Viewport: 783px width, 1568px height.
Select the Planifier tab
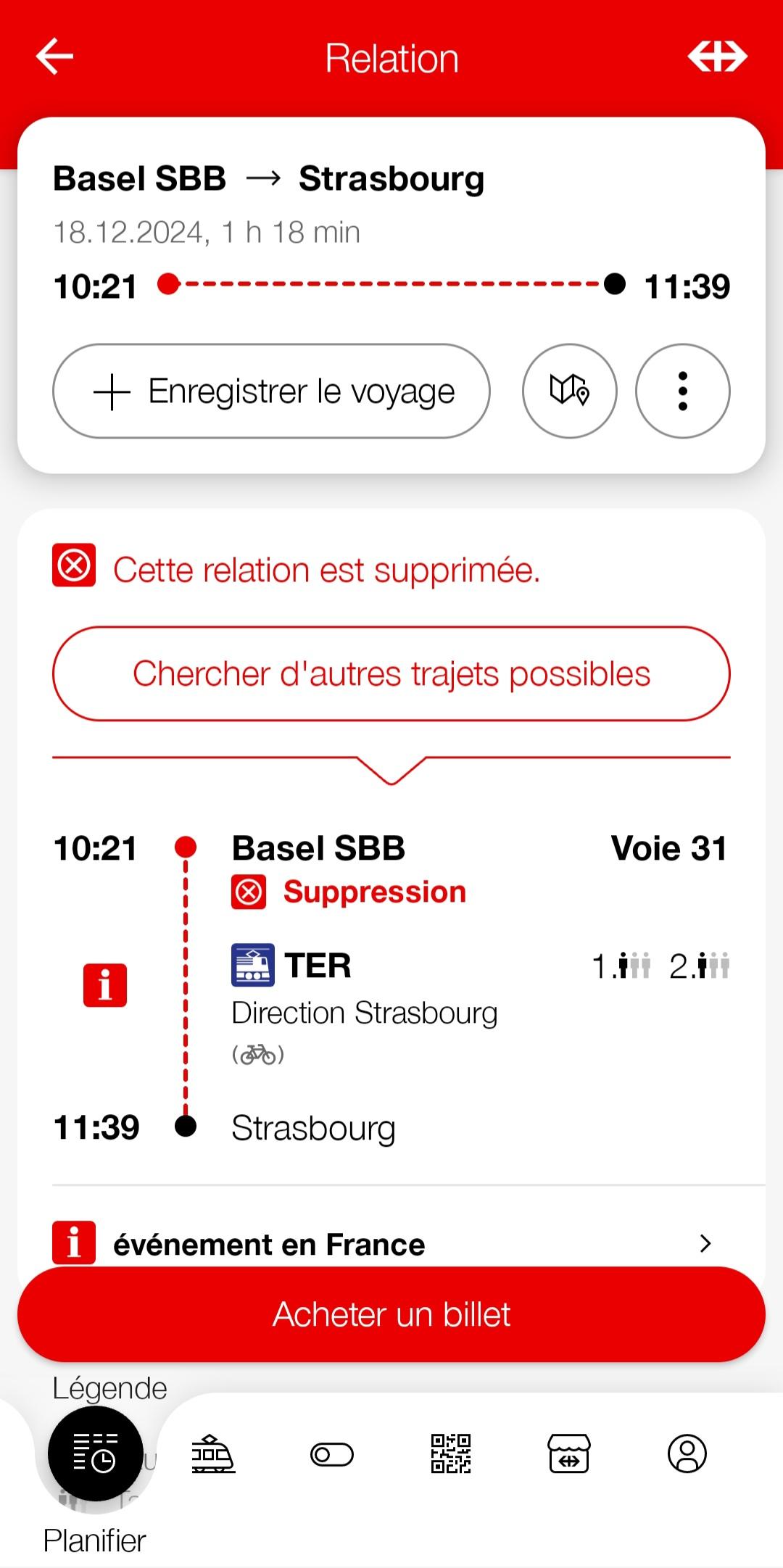point(95,1479)
